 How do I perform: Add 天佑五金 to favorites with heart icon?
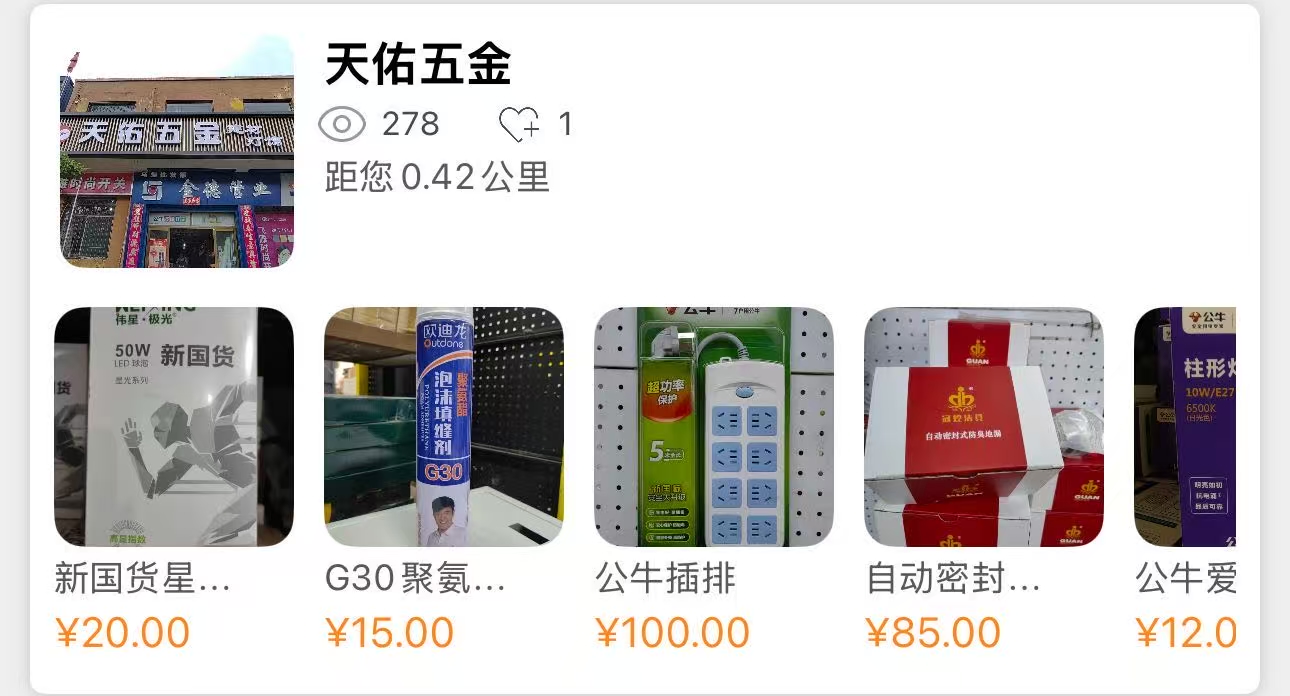(519, 125)
